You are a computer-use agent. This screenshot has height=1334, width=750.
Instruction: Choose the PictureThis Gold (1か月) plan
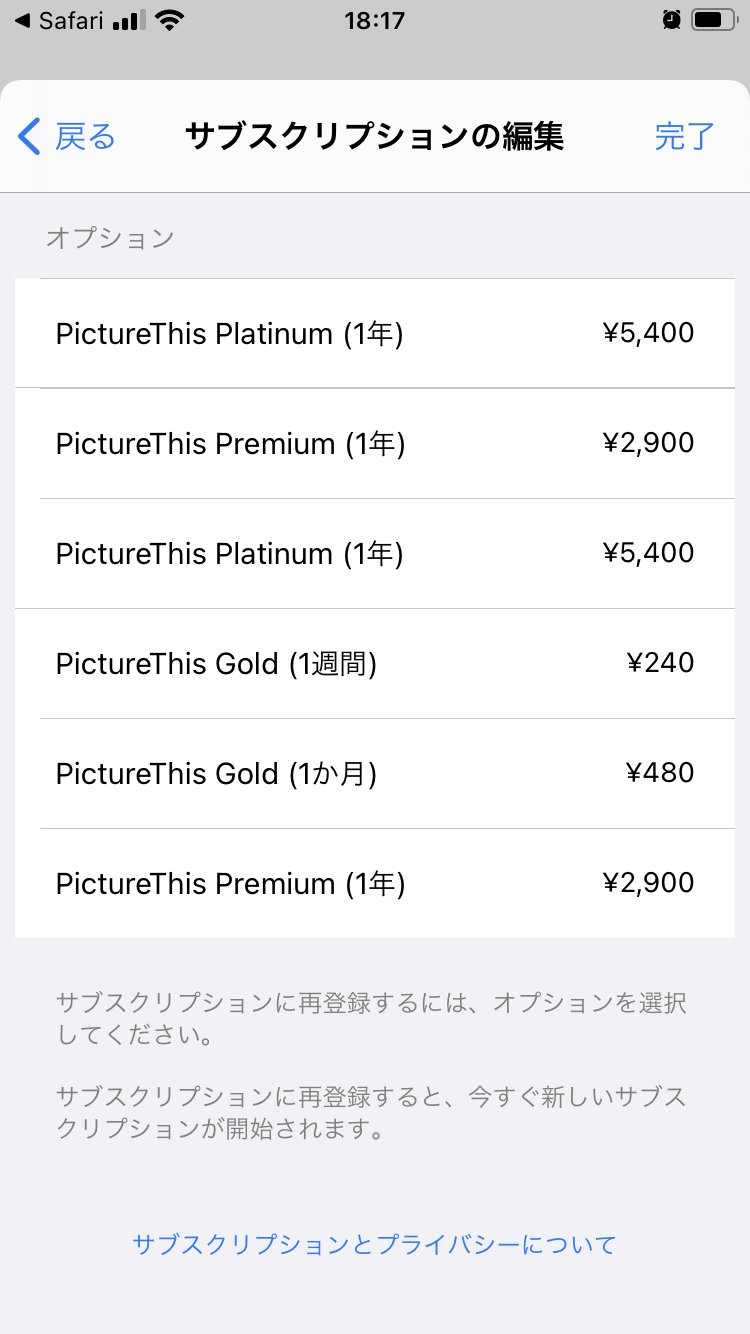pyautogui.click(x=375, y=773)
